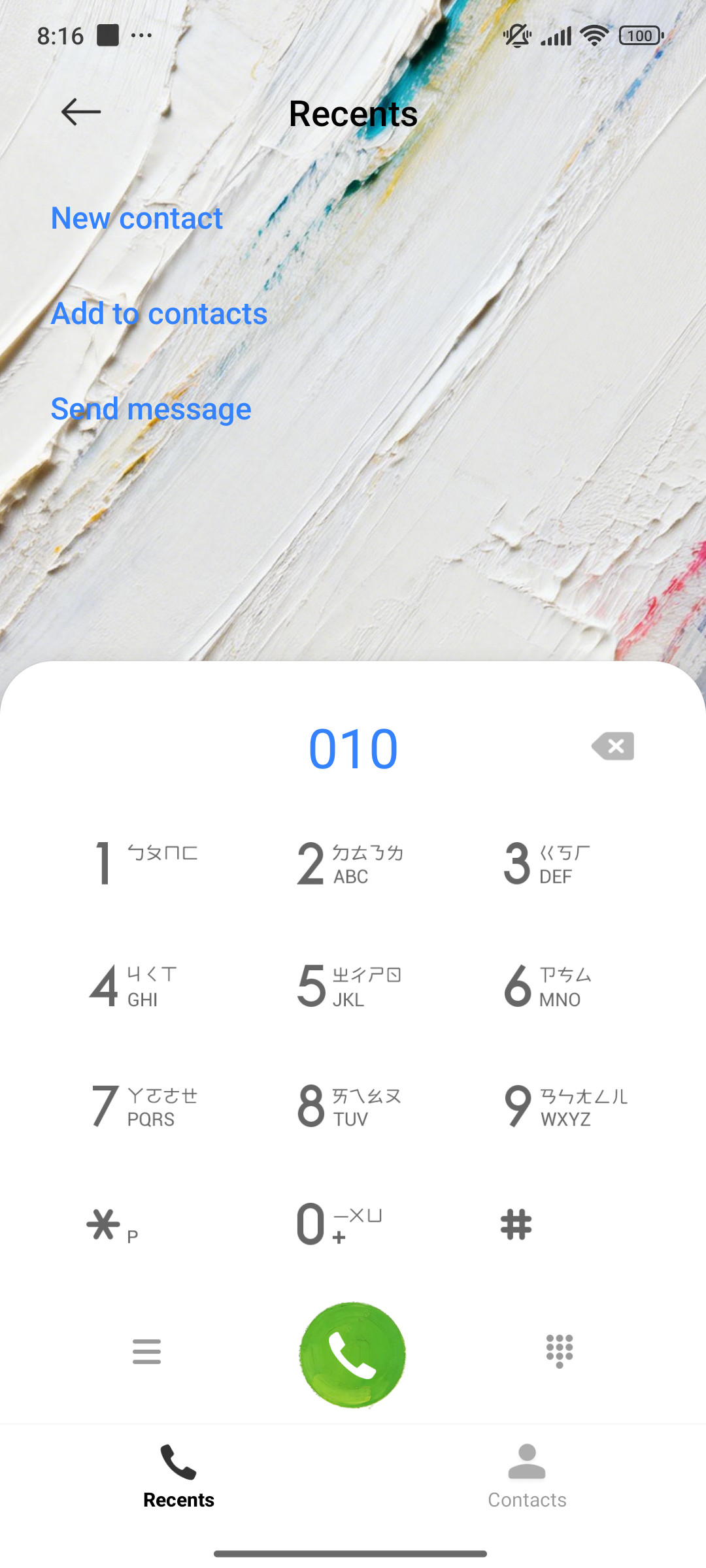Tap the 7 PQRS key
This screenshot has height=1568, width=706.
coord(144,1106)
